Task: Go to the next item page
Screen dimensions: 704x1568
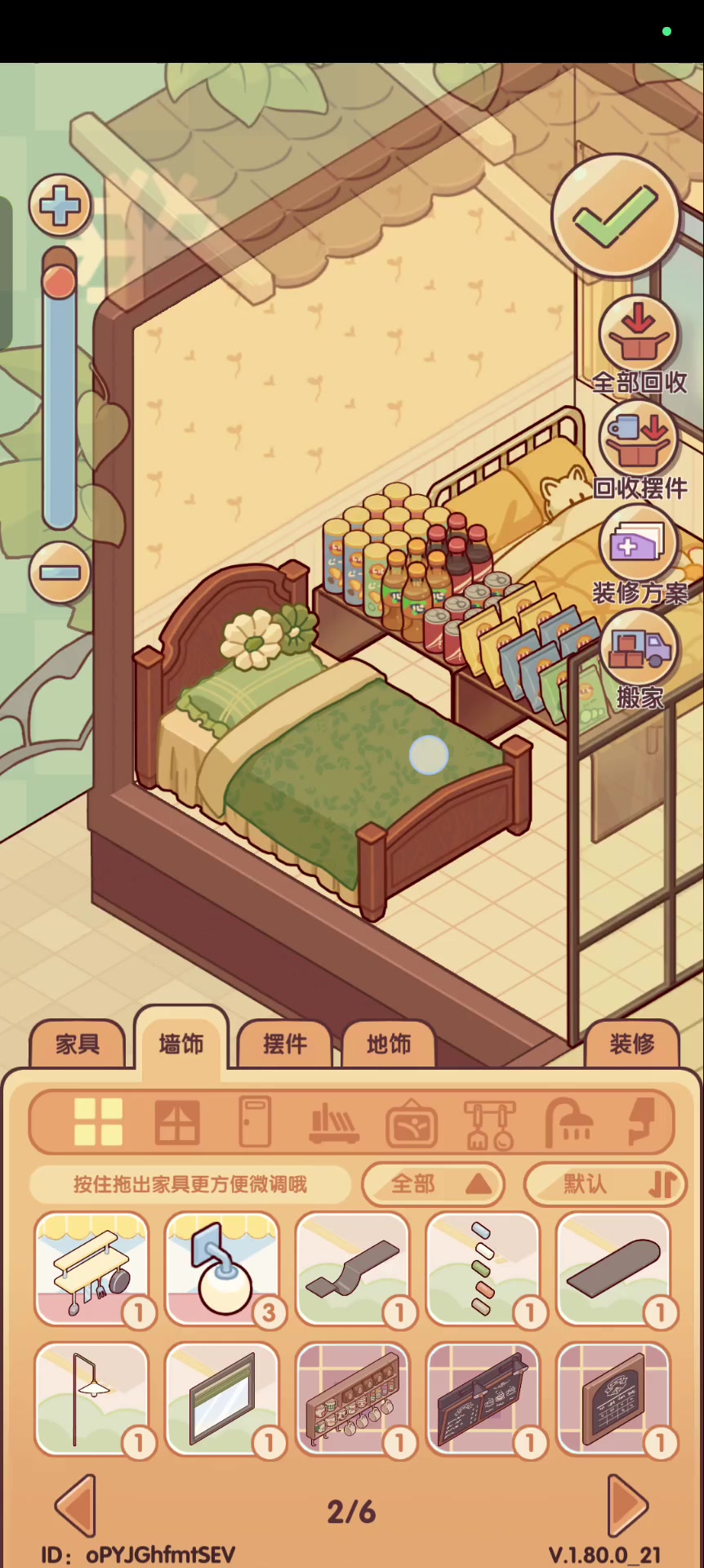Action: point(628,1505)
